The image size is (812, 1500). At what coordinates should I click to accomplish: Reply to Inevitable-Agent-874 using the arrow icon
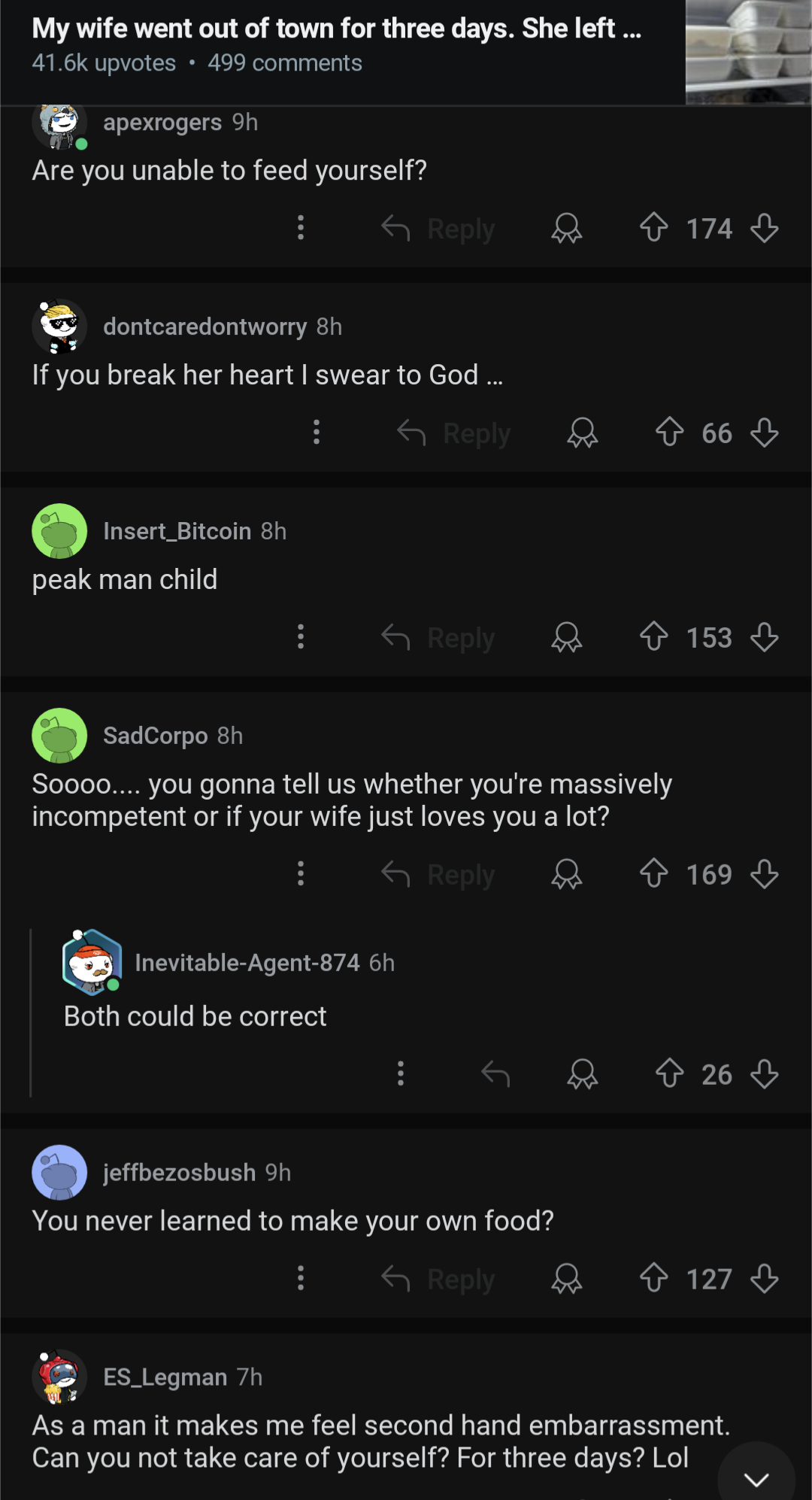(495, 1073)
